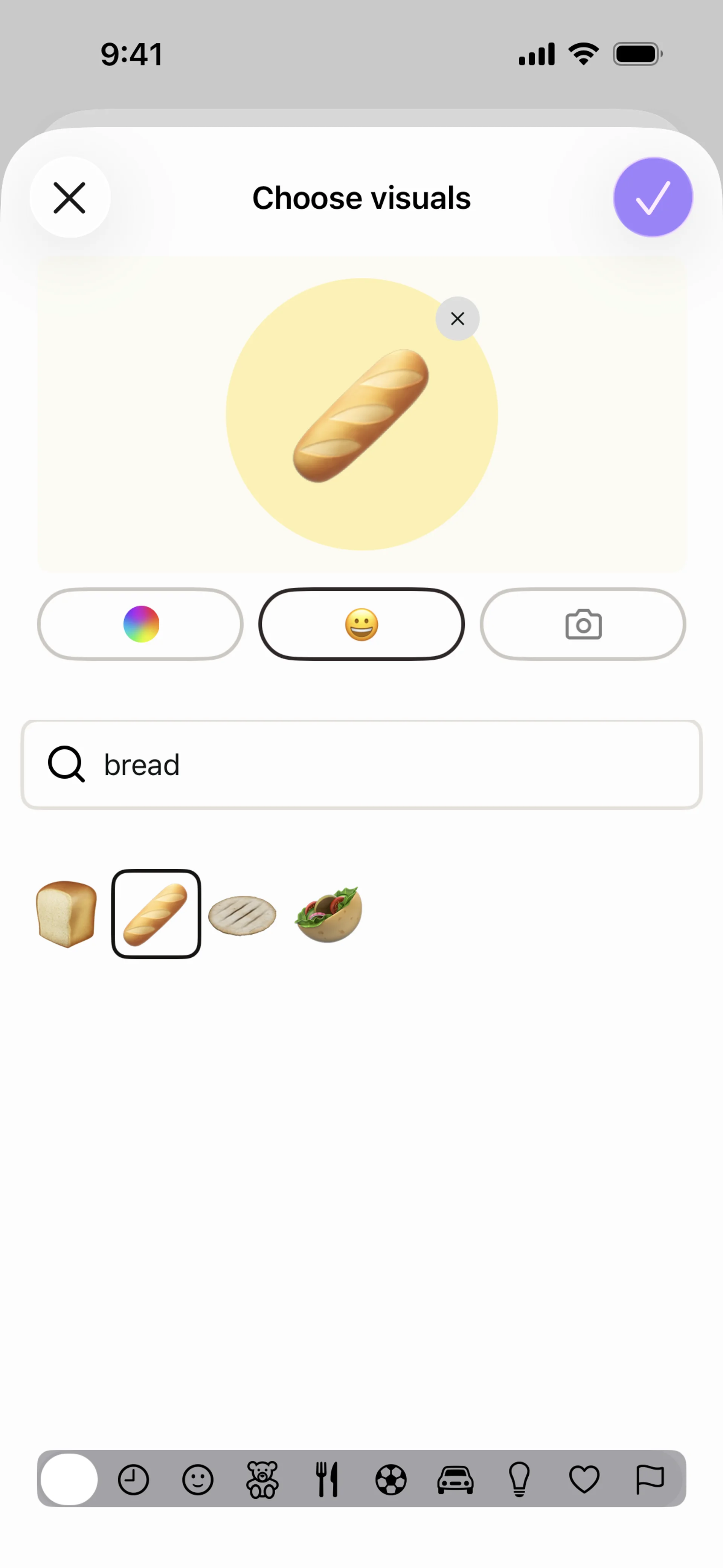
Task: Jump to flags emoji category
Action: tap(649, 1479)
